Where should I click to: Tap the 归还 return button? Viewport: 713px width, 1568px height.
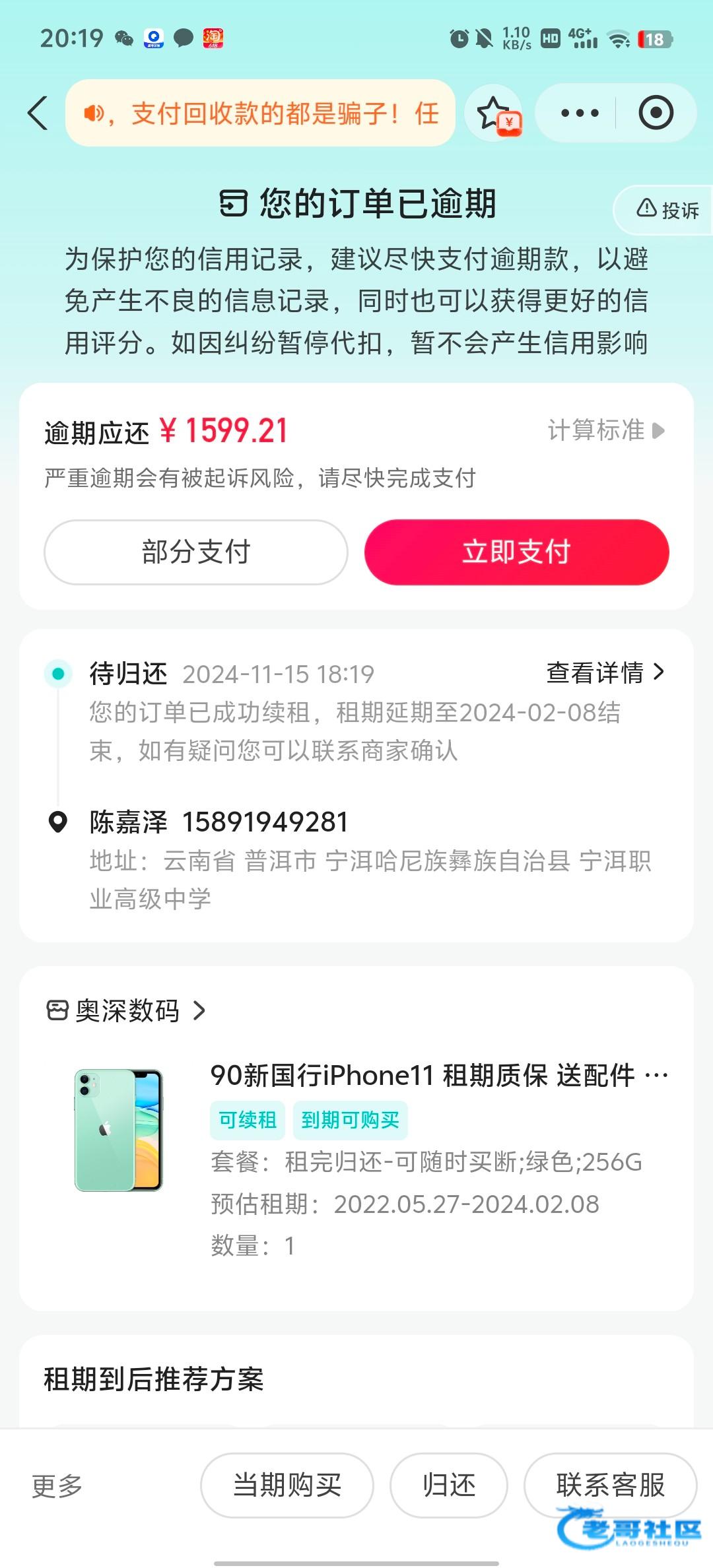[x=449, y=1485]
